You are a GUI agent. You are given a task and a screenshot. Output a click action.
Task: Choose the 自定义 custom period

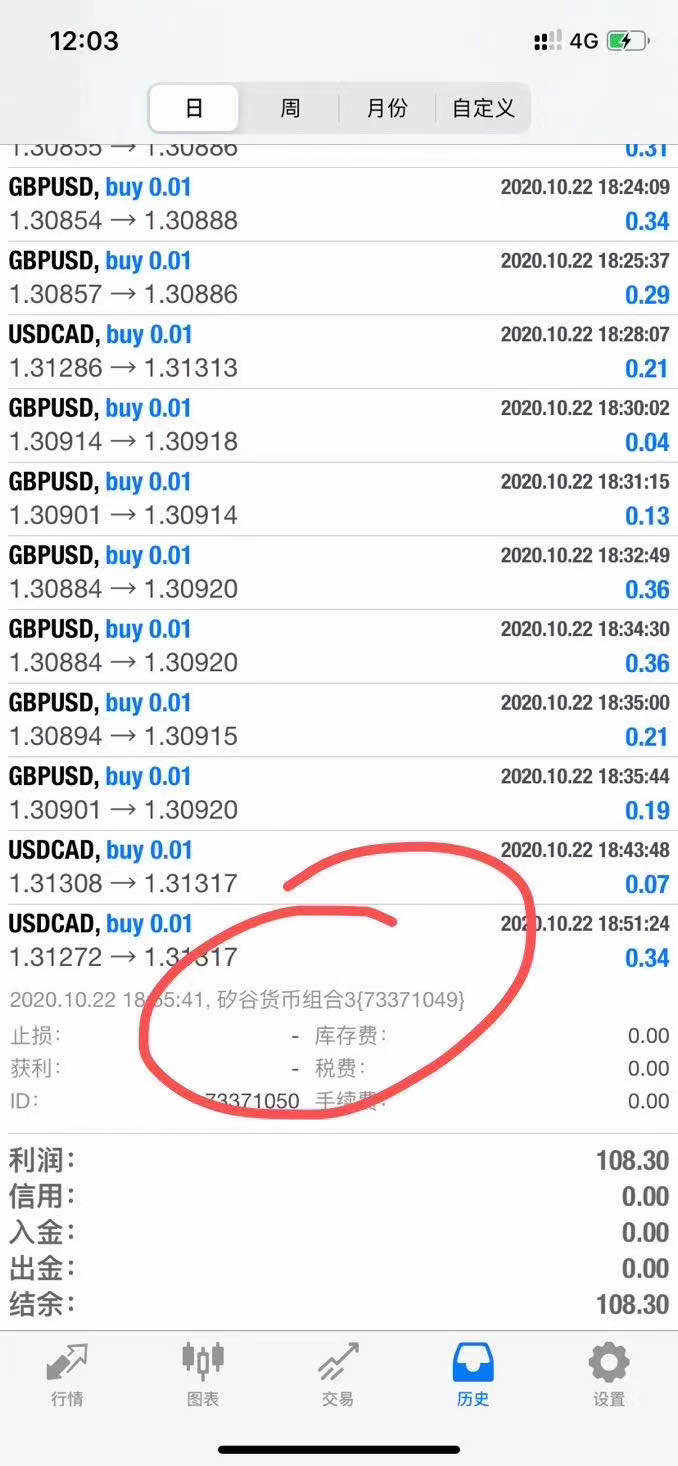483,108
